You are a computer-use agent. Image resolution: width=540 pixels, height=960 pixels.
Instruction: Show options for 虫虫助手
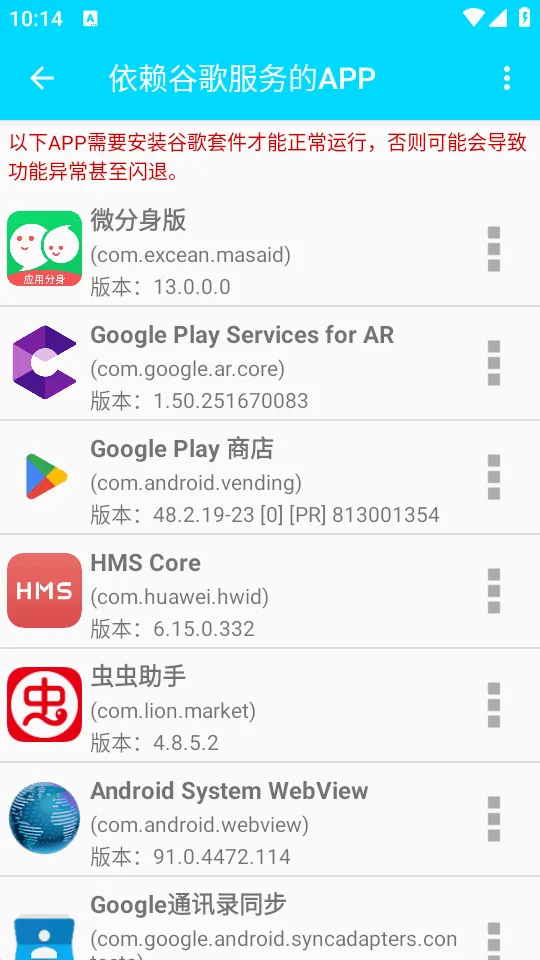[x=494, y=705]
